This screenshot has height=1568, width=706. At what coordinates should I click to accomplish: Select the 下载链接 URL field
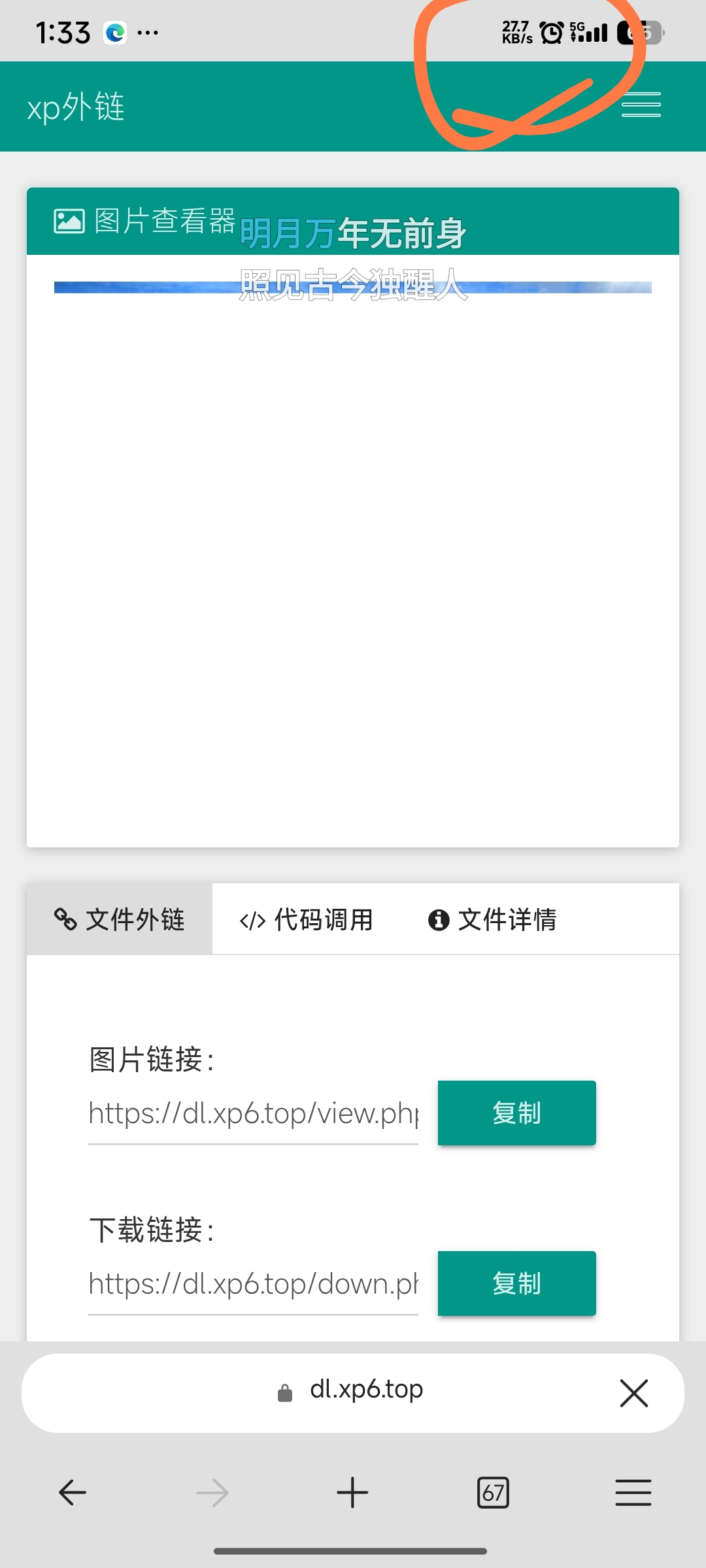253,1284
